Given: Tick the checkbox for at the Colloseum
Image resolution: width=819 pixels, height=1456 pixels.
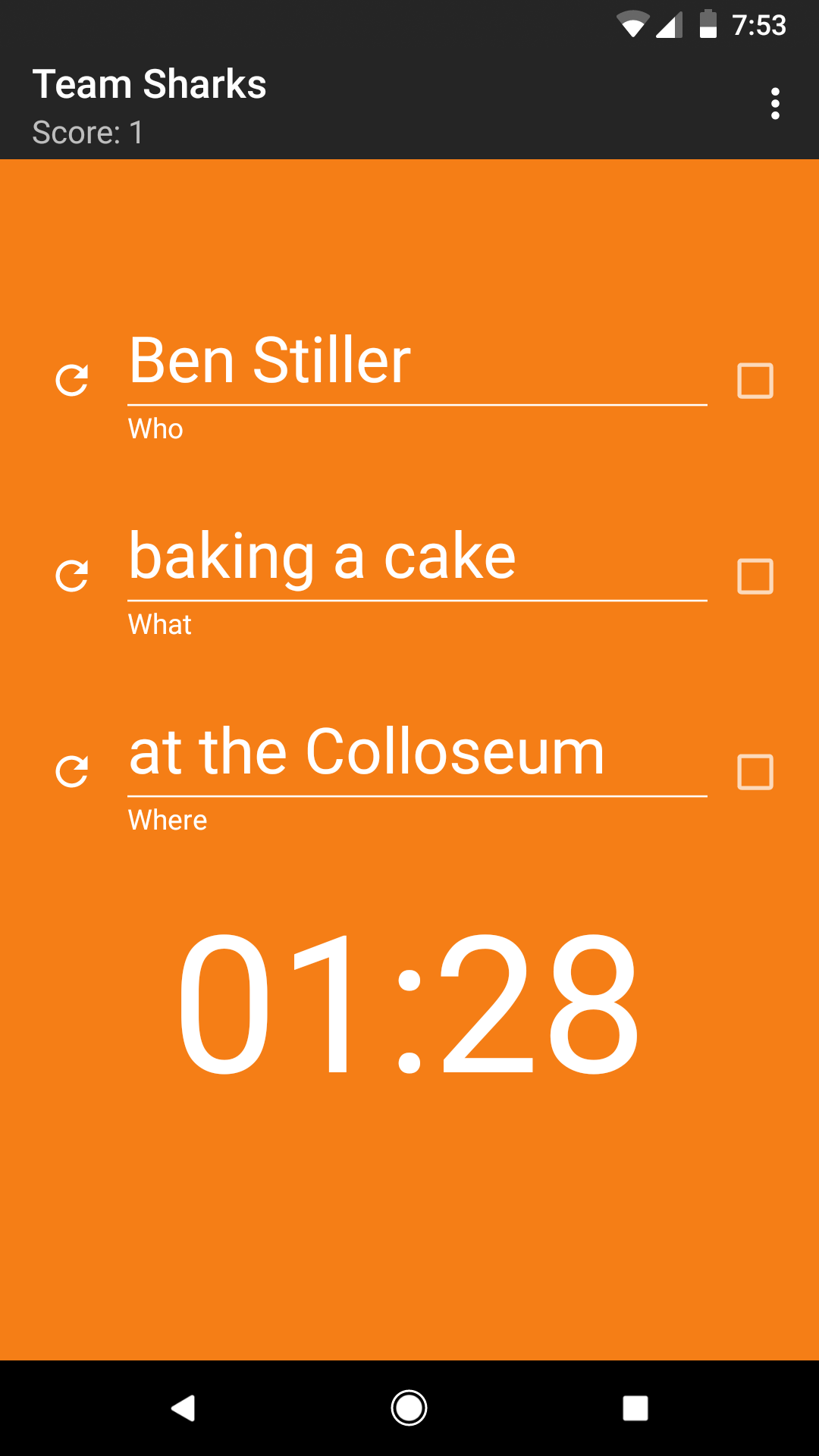Looking at the screenshot, I should (x=755, y=772).
